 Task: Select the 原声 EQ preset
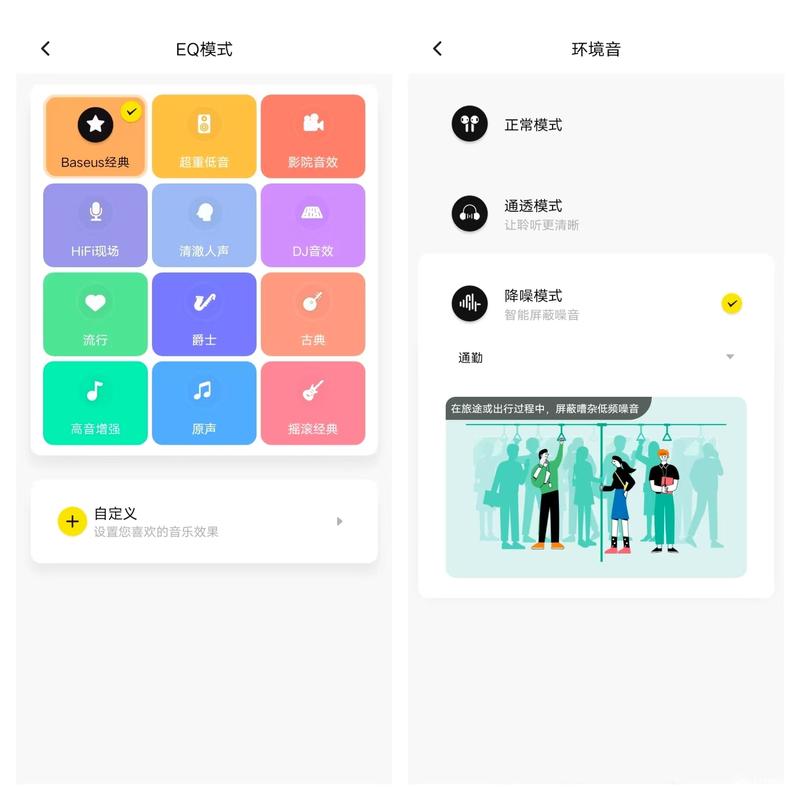click(x=204, y=403)
